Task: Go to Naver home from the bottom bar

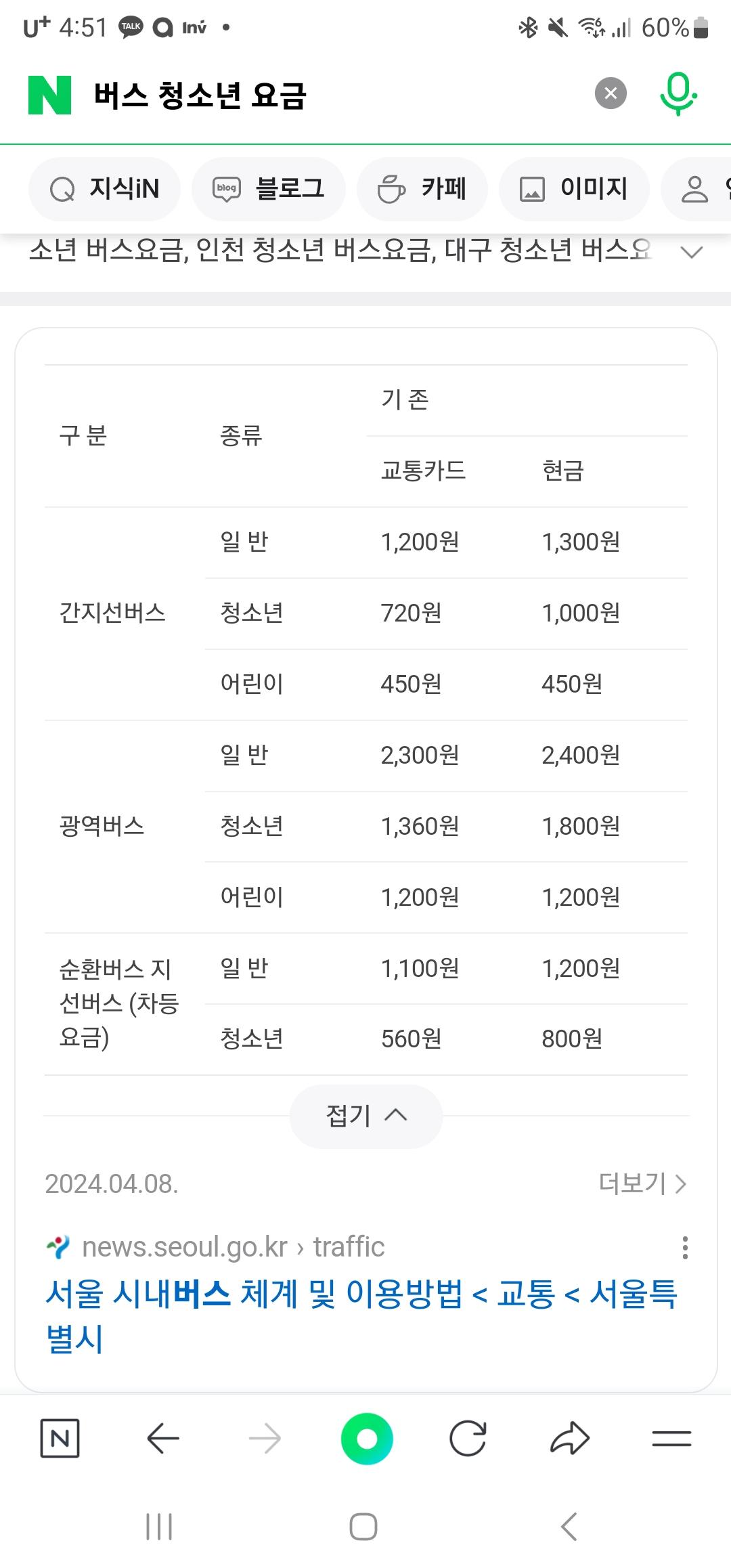Action: (60, 1438)
